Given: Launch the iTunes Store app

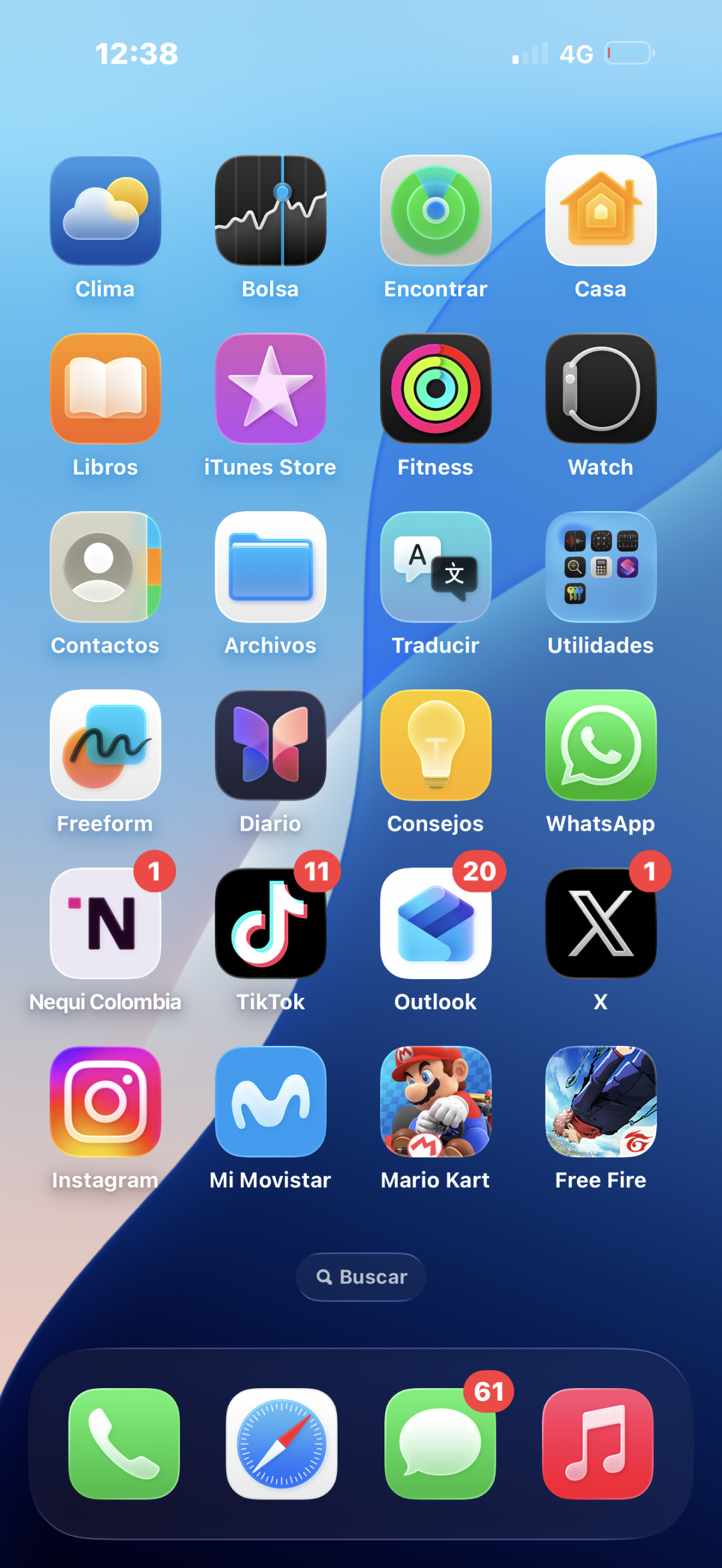Looking at the screenshot, I should (270, 389).
